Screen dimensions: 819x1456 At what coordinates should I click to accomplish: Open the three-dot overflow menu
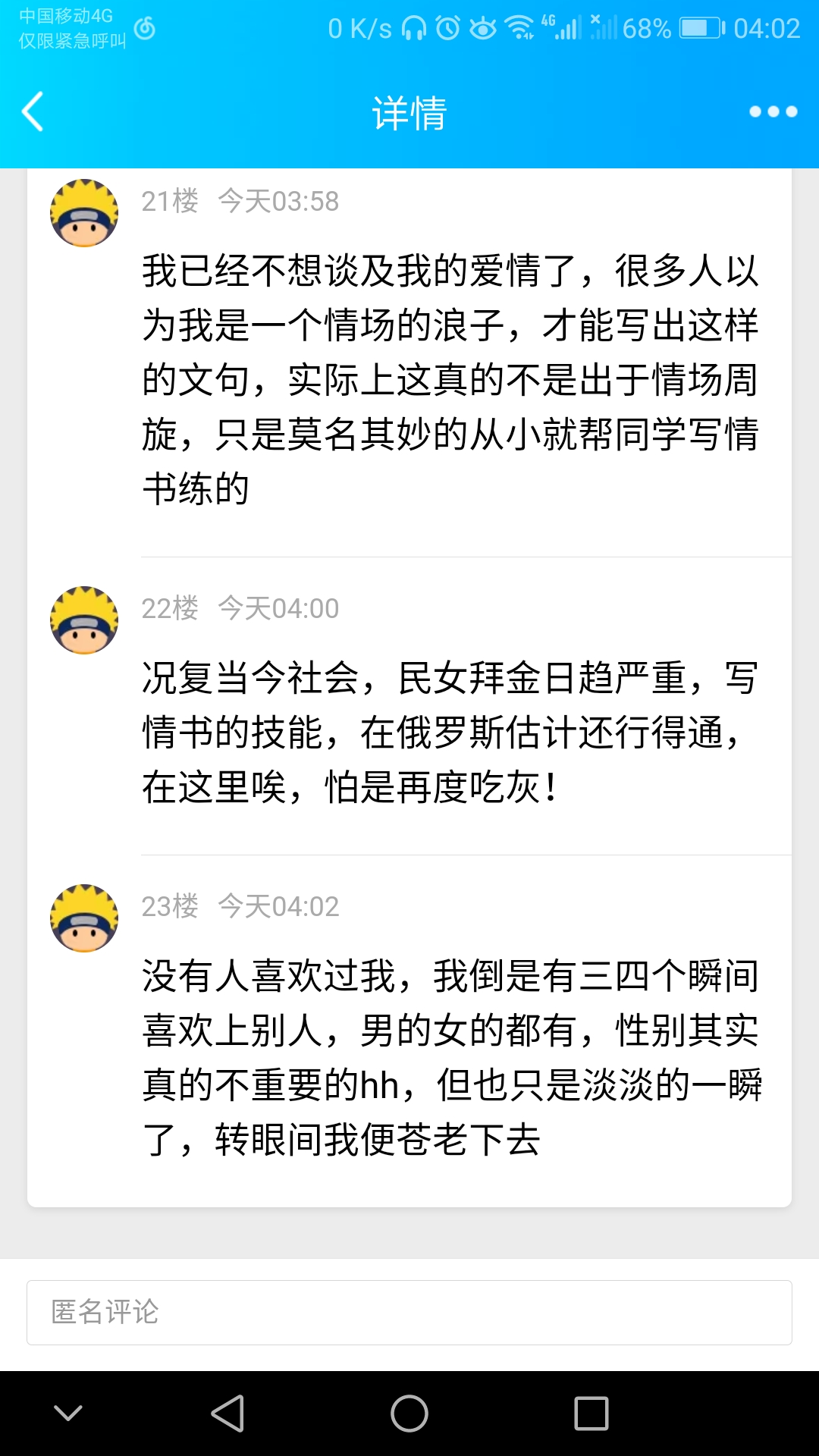click(773, 112)
